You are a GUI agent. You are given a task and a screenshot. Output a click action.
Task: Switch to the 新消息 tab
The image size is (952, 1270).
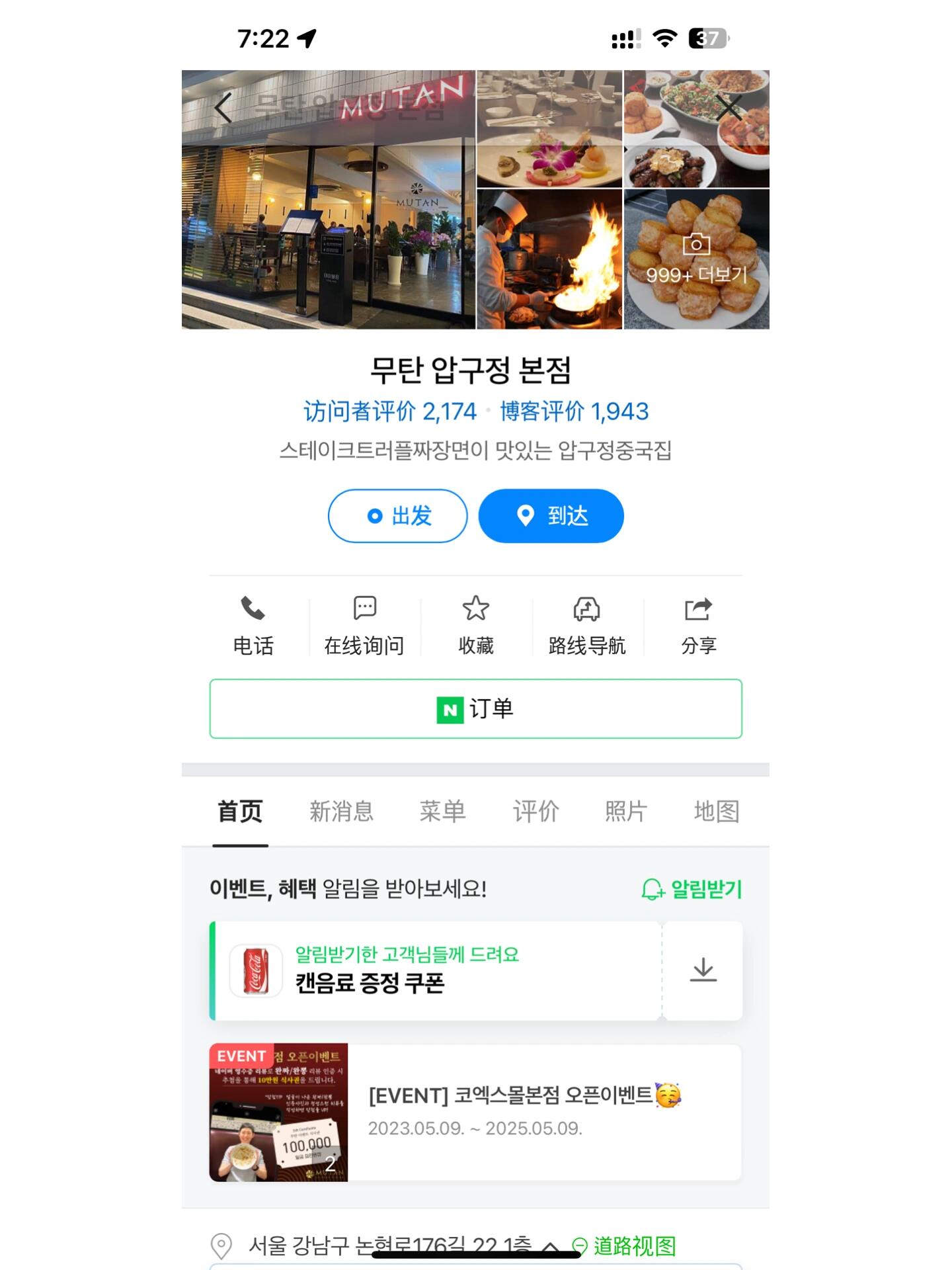tap(341, 812)
